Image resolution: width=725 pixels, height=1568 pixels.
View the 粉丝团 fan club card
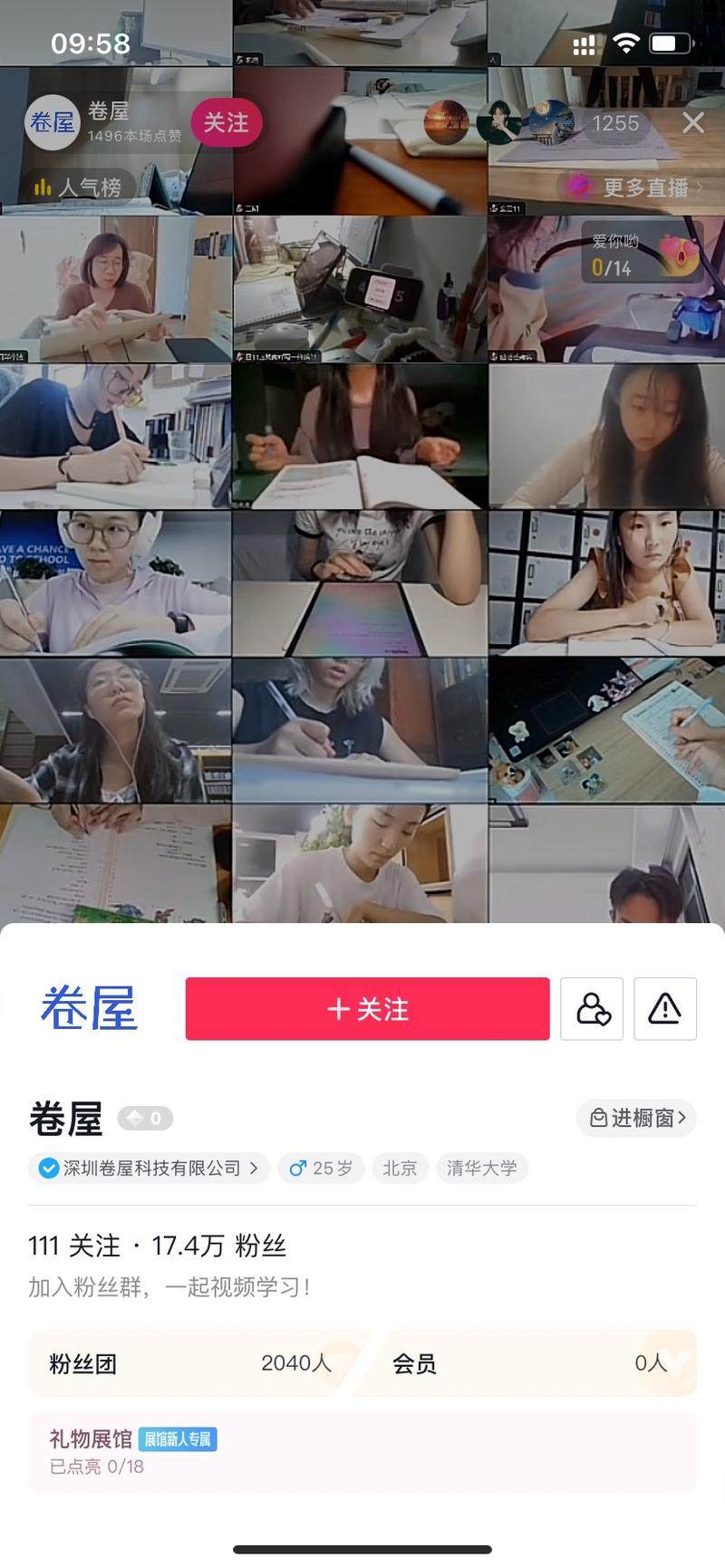(x=190, y=1362)
